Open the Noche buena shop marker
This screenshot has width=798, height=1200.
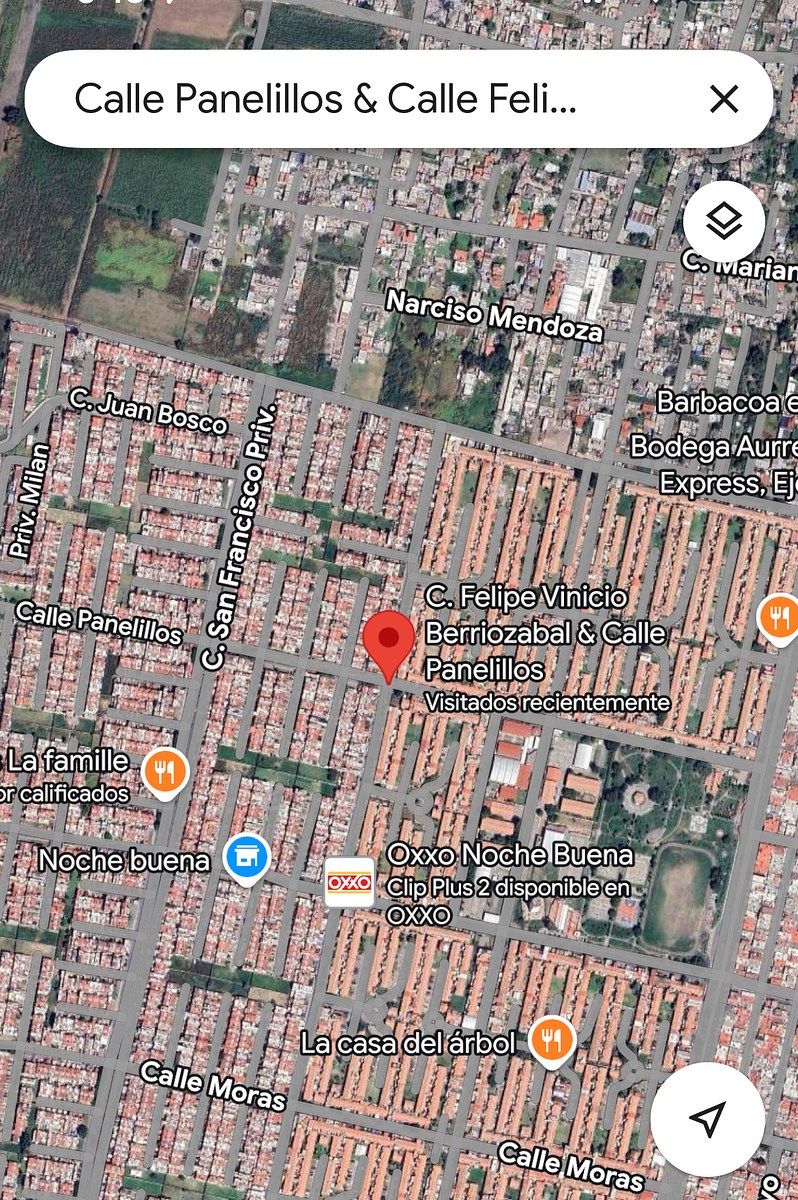[x=246, y=859]
